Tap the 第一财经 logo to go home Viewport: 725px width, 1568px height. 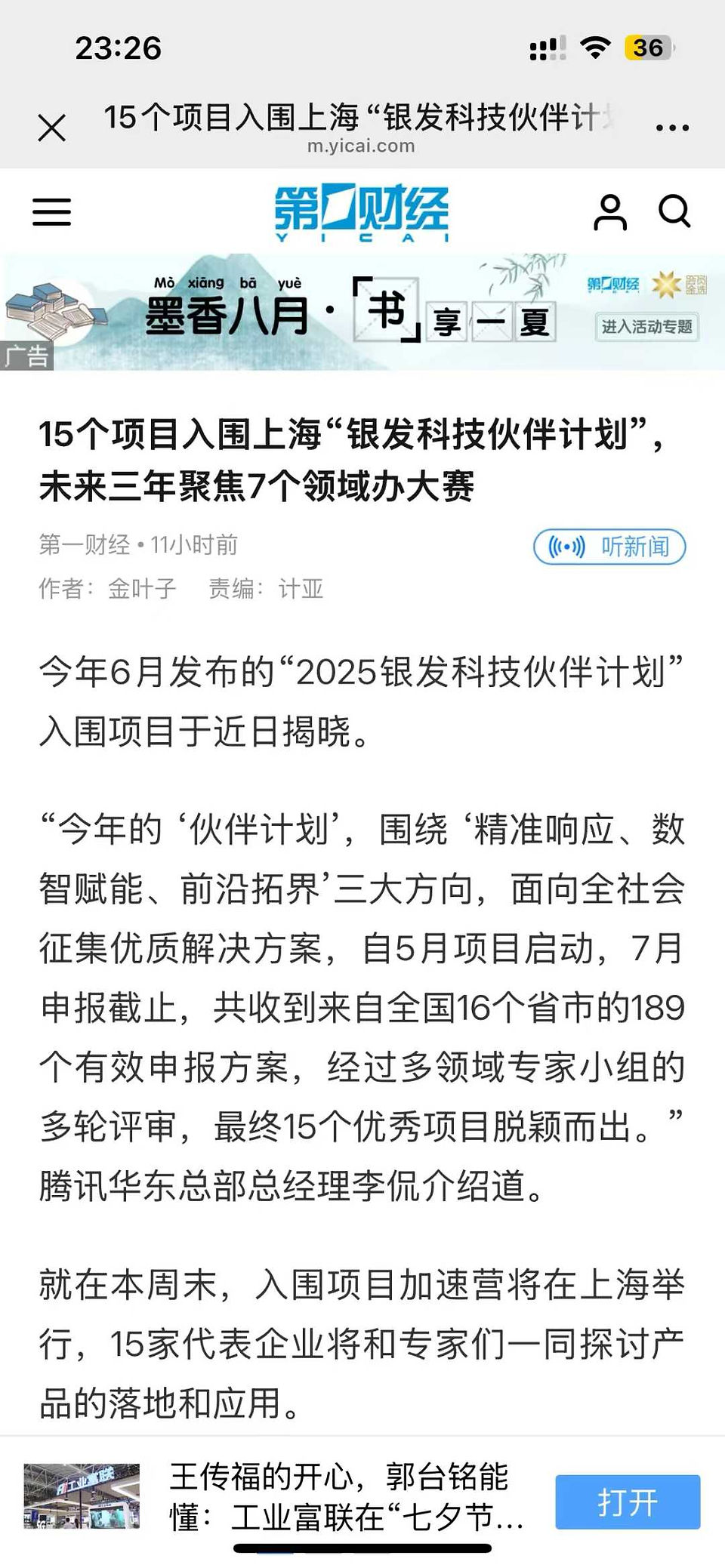[x=362, y=212]
